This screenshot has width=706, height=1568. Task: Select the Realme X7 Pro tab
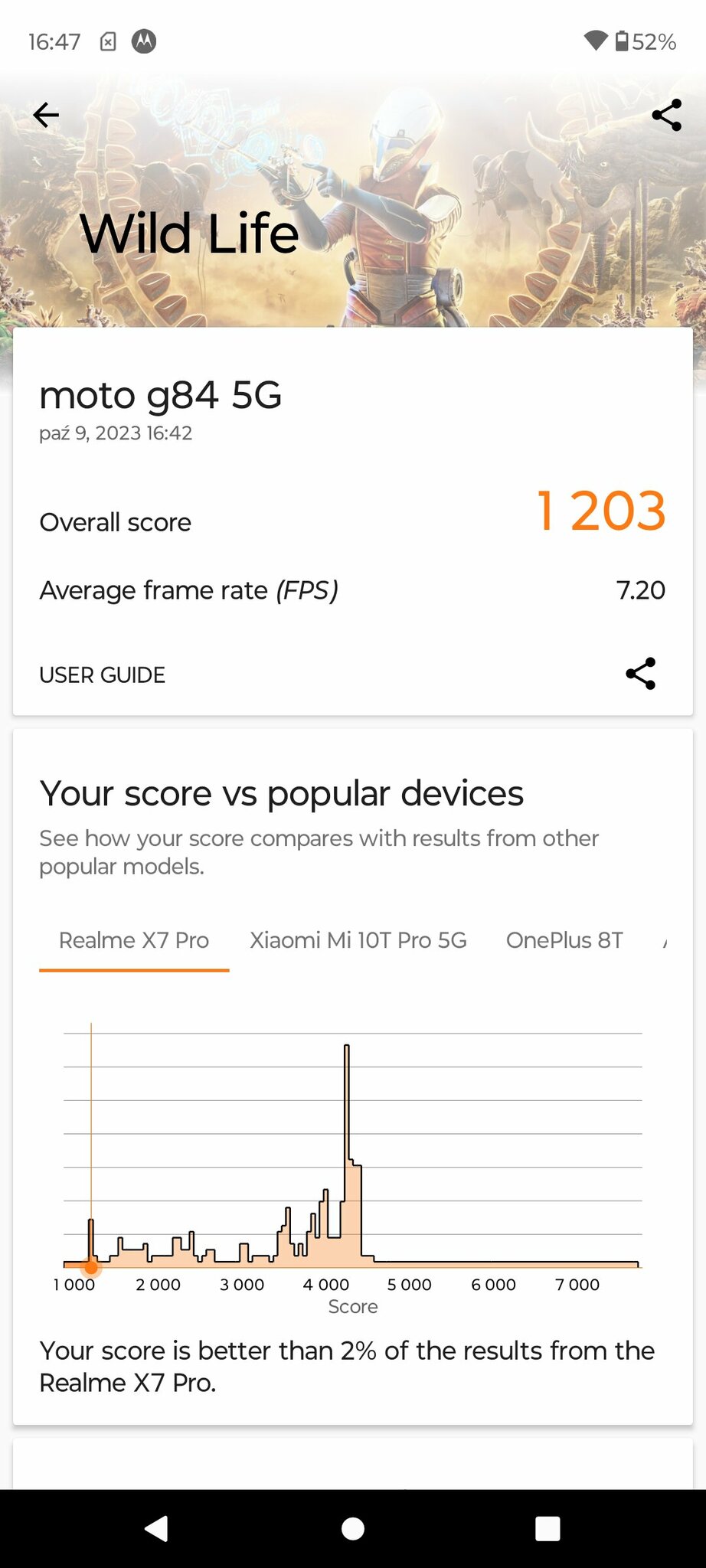[134, 940]
